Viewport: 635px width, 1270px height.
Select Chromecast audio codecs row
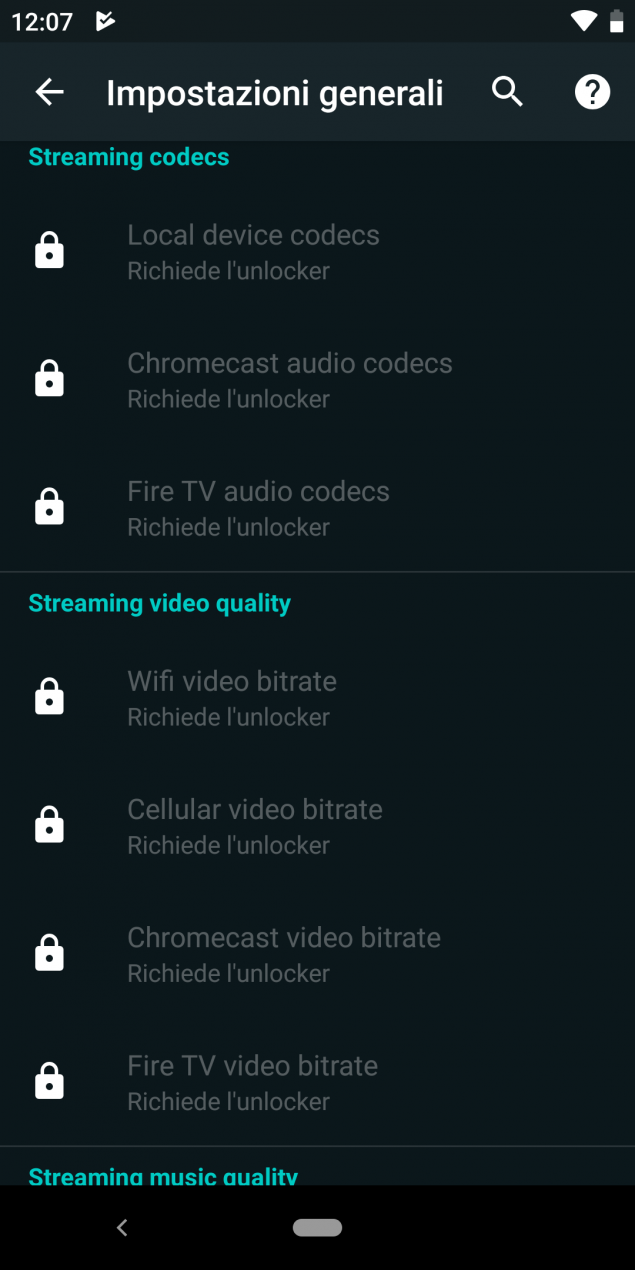(317, 379)
